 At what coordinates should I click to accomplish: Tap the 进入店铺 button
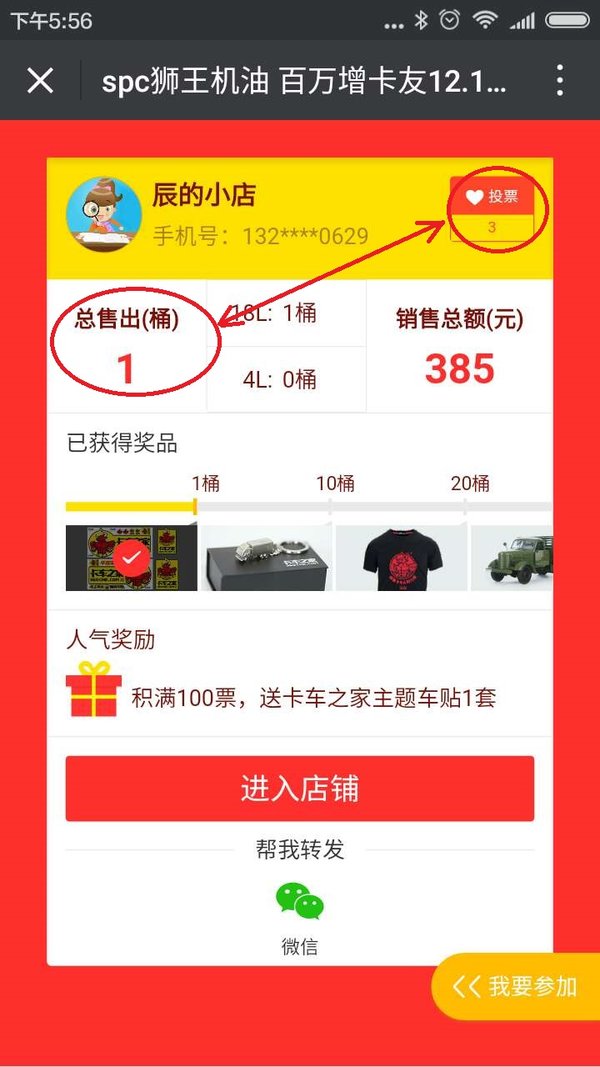click(300, 789)
